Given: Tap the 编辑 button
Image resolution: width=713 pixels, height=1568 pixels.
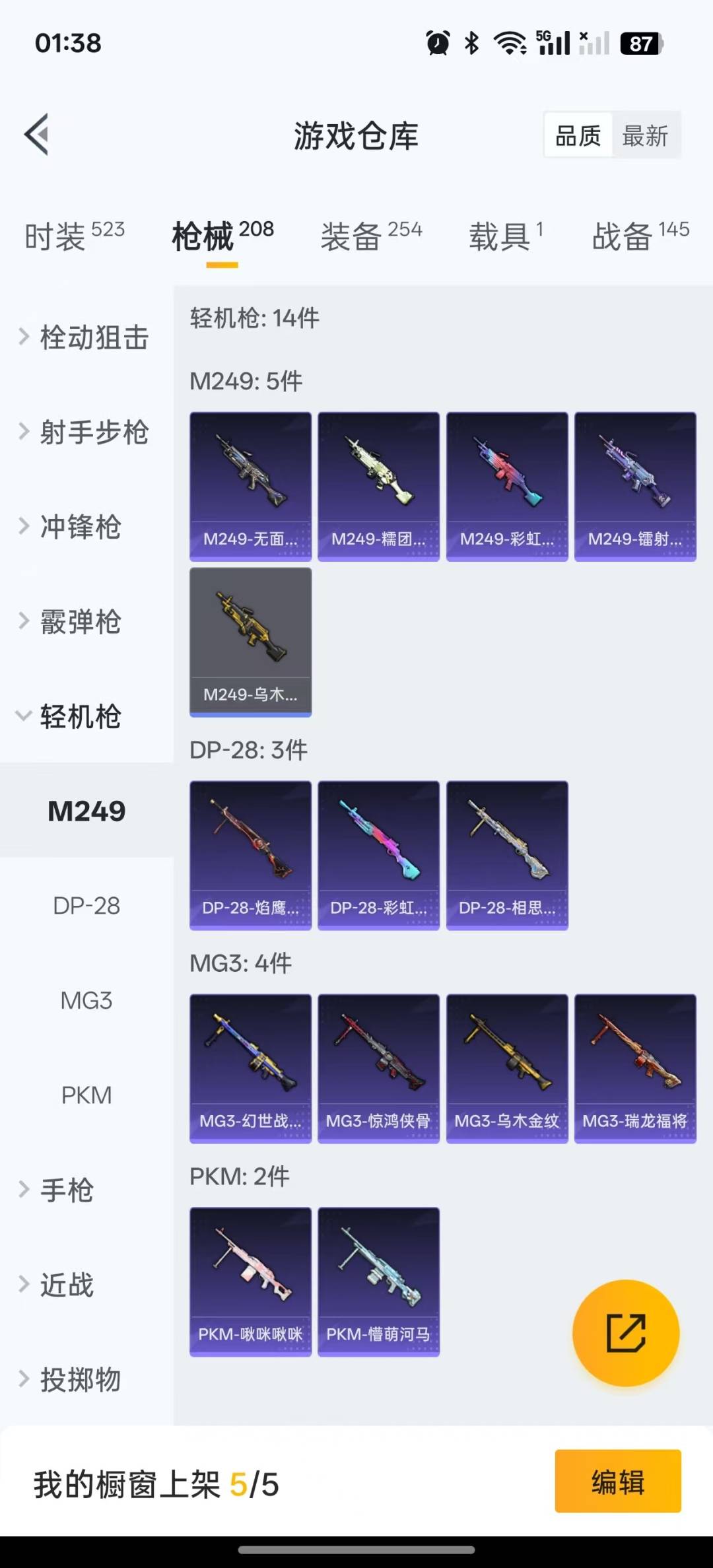Looking at the screenshot, I should (x=618, y=1481).
